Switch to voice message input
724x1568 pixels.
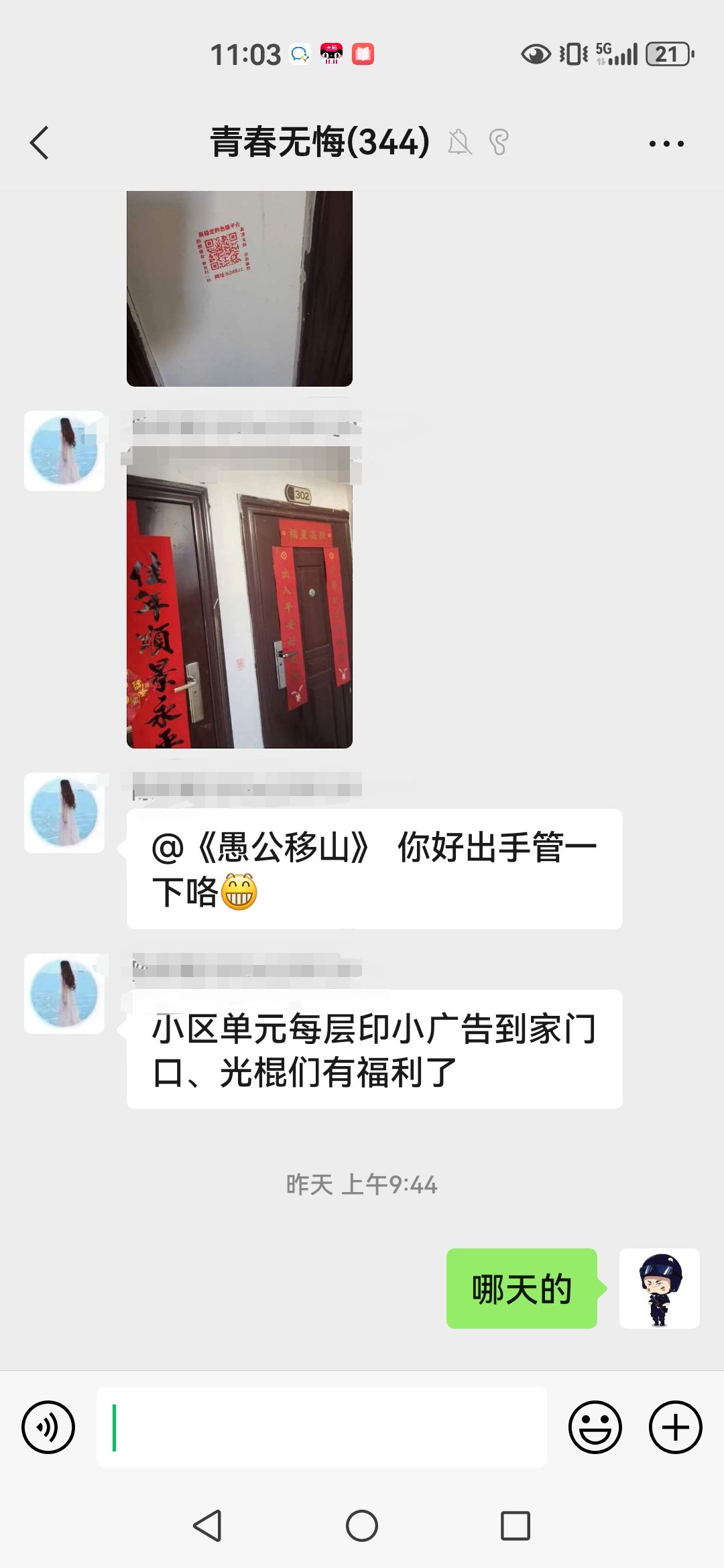click(48, 1427)
